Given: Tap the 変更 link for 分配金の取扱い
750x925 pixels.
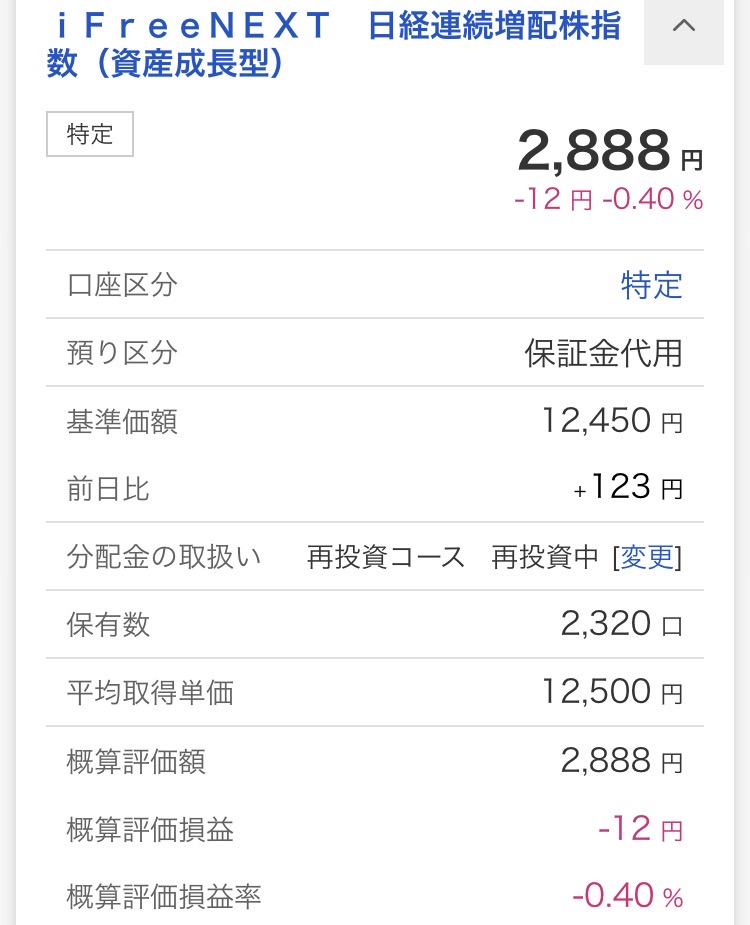Looking at the screenshot, I should point(648,557).
